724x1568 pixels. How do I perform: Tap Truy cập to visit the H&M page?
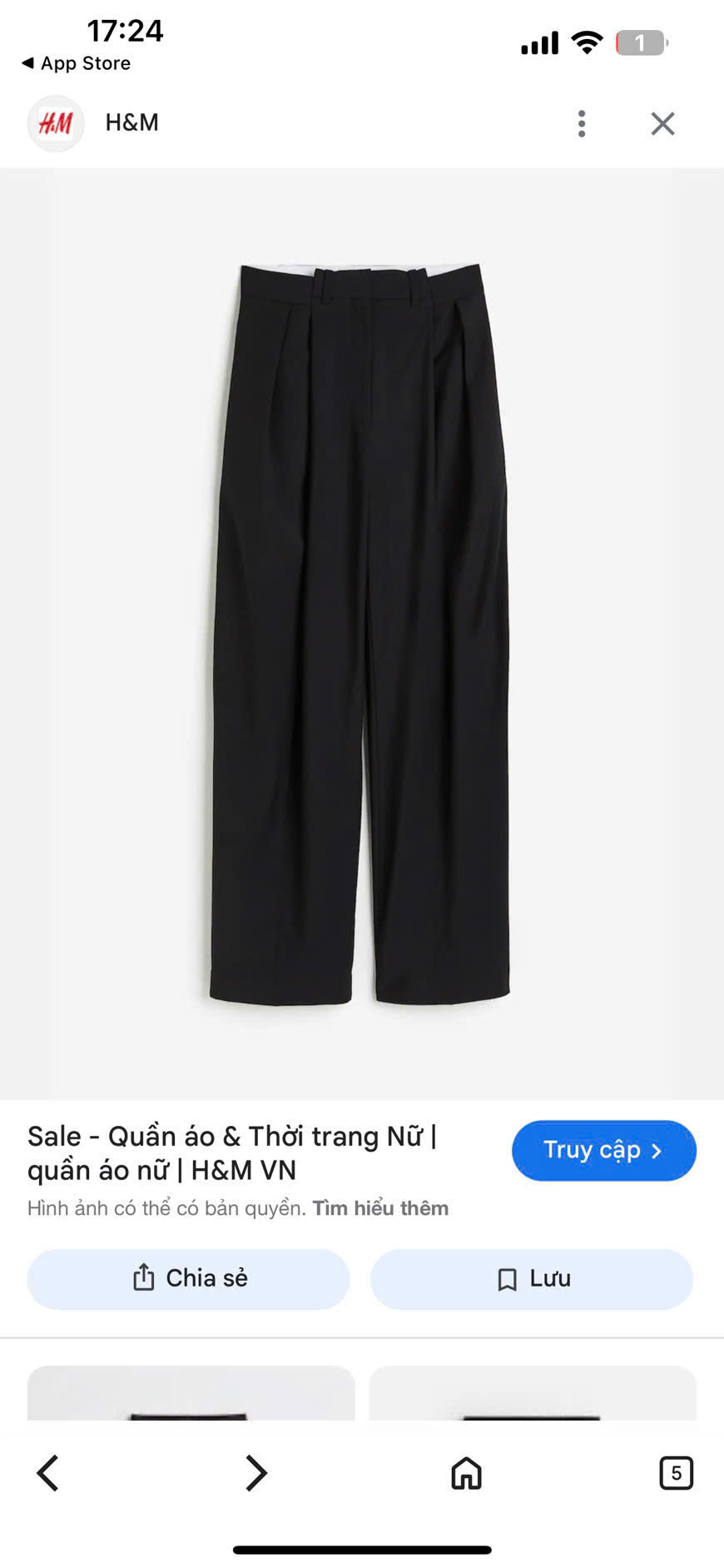coord(603,1150)
